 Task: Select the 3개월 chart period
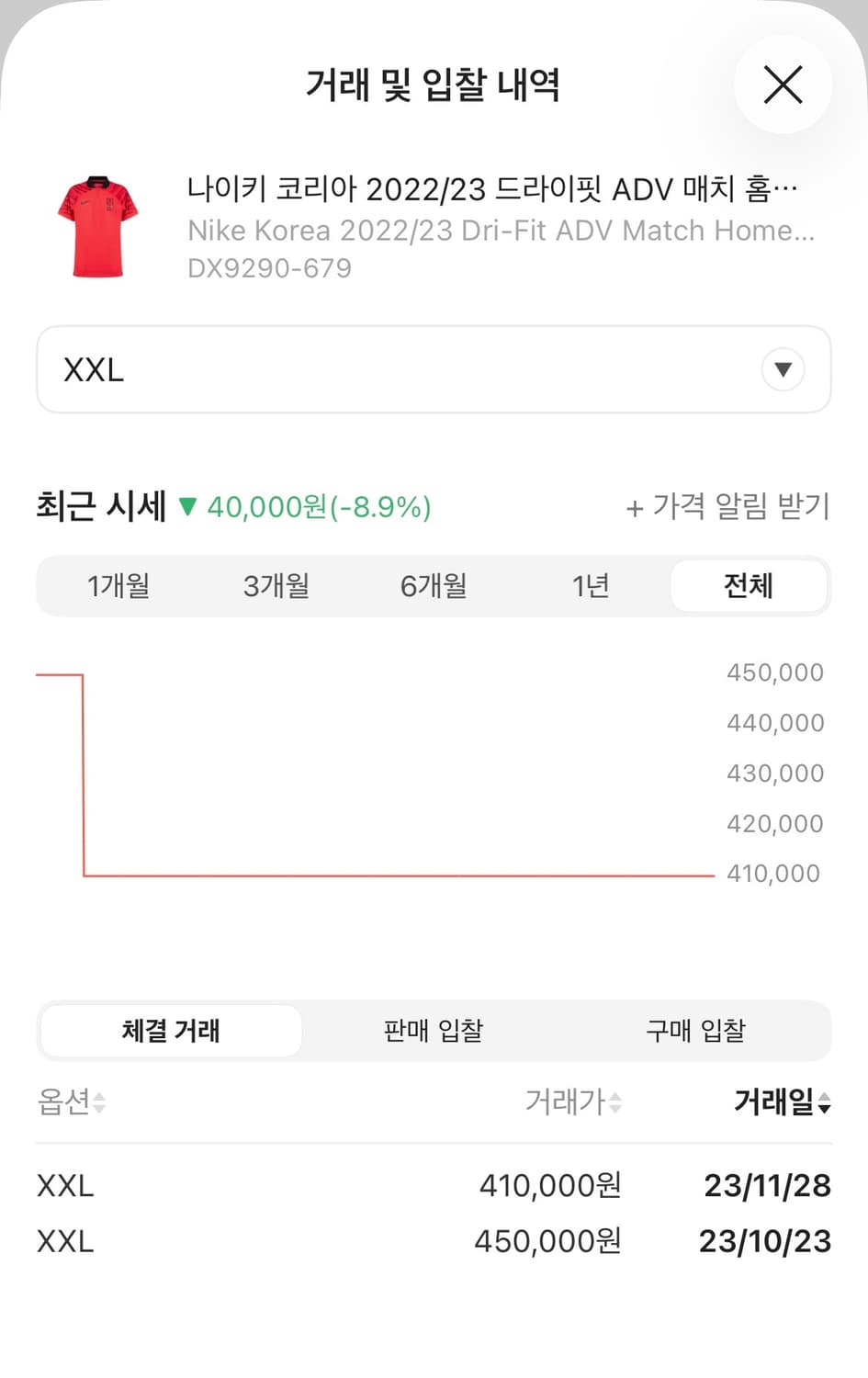point(276,586)
